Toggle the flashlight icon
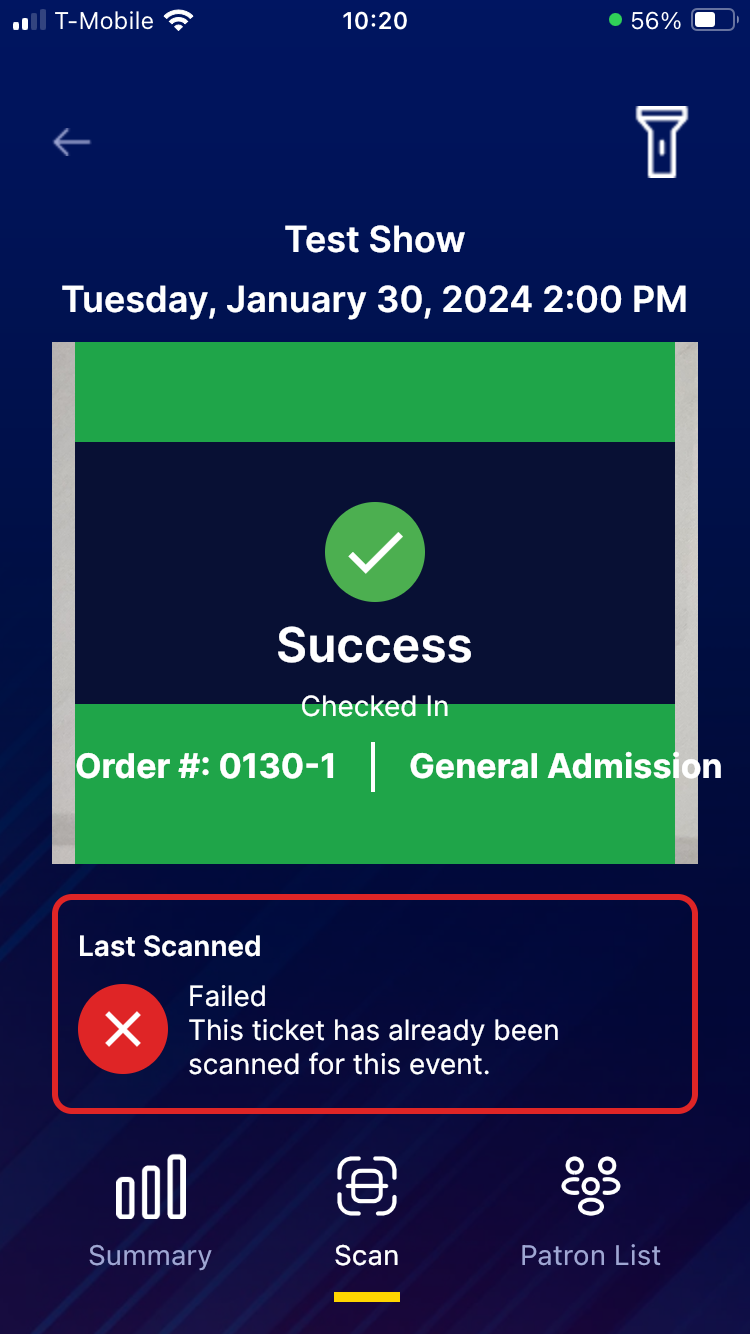Viewport: 750px width, 1334px height. coord(661,142)
